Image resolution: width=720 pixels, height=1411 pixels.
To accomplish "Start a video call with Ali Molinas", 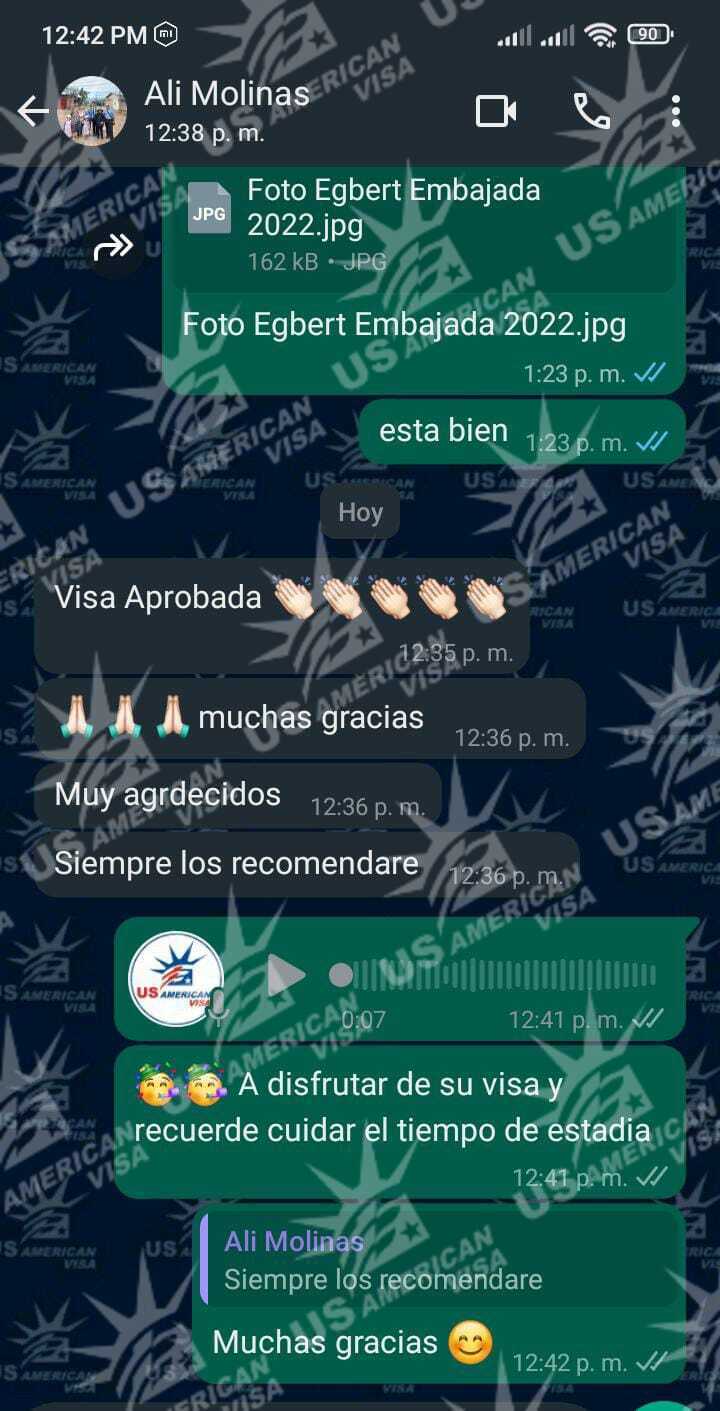I will pyautogui.click(x=495, y=111).
